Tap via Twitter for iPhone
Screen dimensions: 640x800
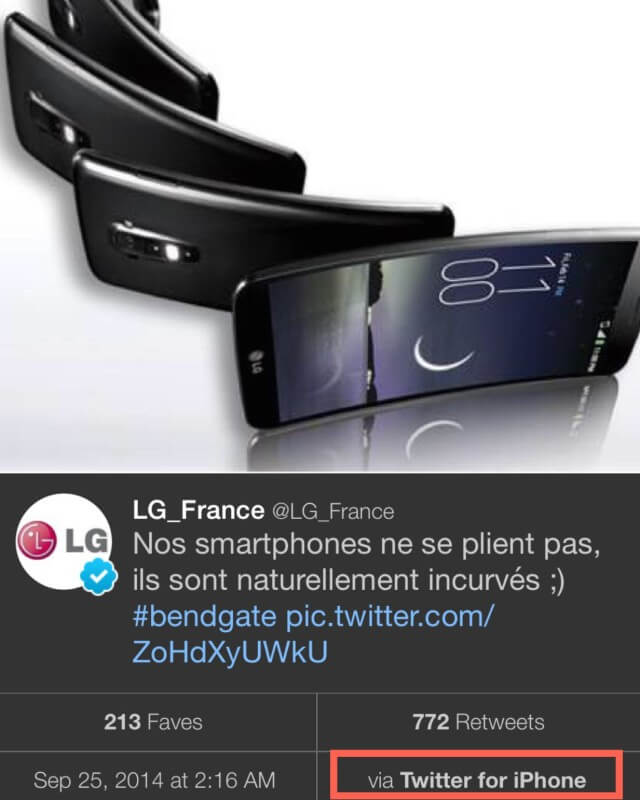coord(477,780)
